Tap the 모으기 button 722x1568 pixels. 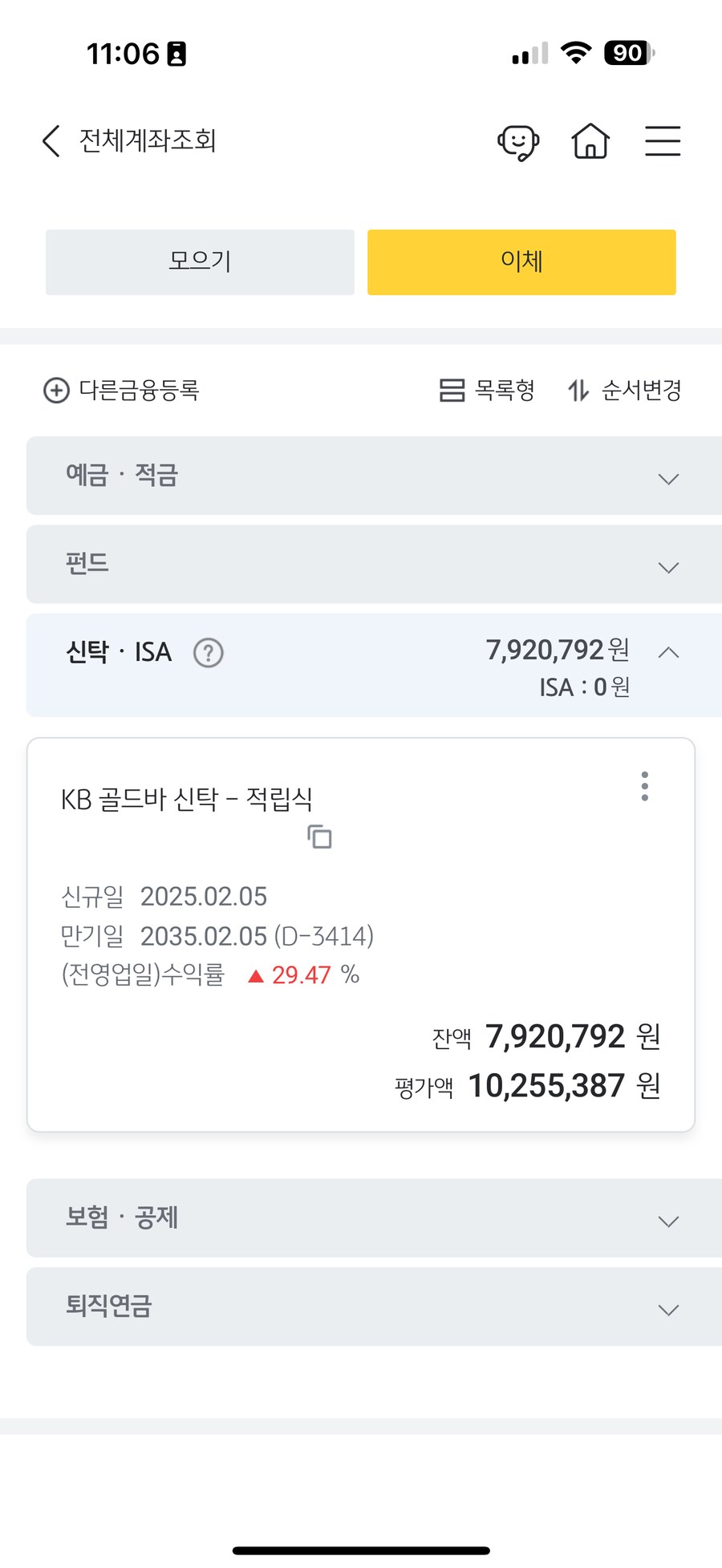point(200,262)
